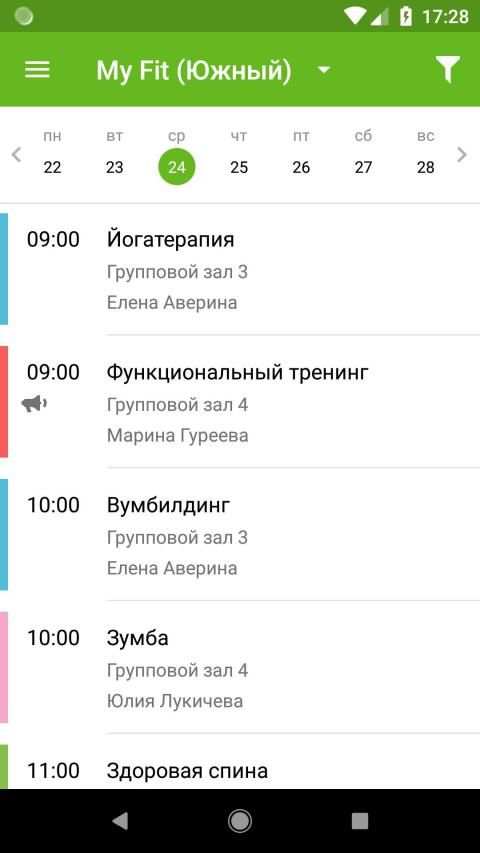Viewport: 480px width, 853px height.
Task: Open the Вумбилдинг class at 10:00
Action: 240,535
